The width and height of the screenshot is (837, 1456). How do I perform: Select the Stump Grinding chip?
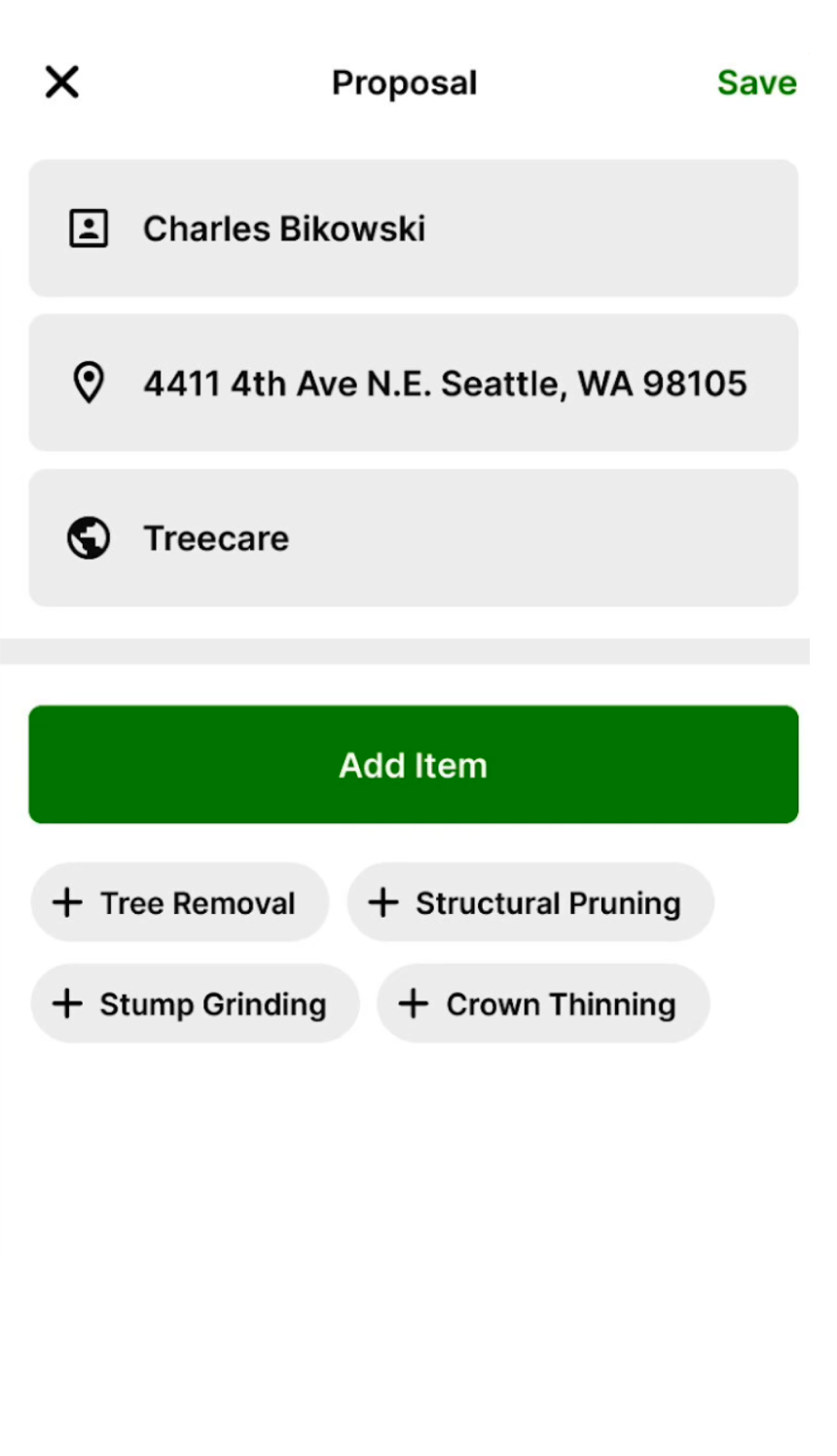195,1003
